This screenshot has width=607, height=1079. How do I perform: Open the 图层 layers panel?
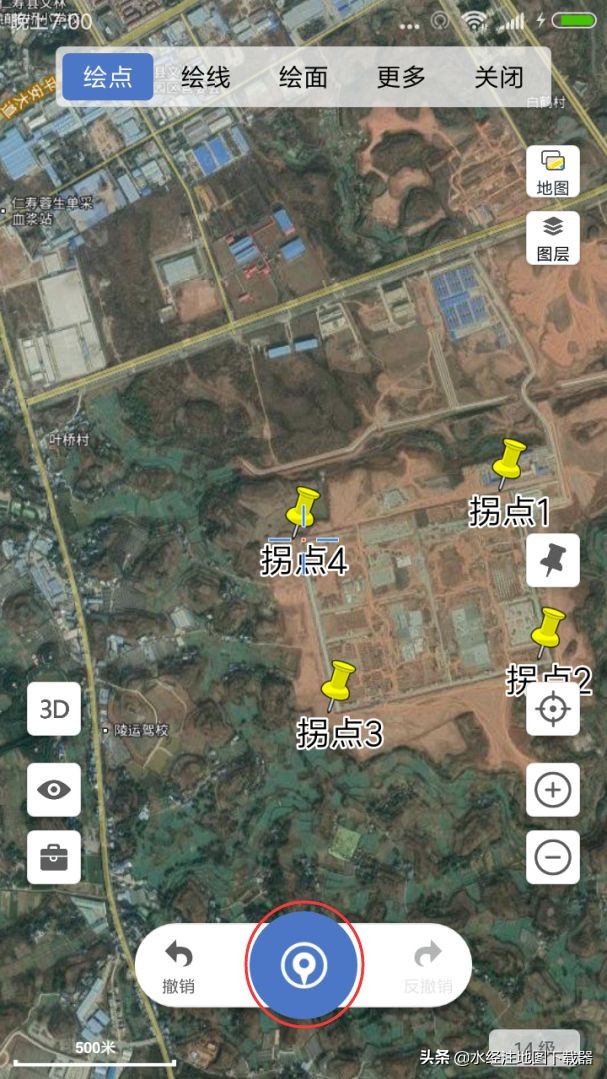(553, 238)
